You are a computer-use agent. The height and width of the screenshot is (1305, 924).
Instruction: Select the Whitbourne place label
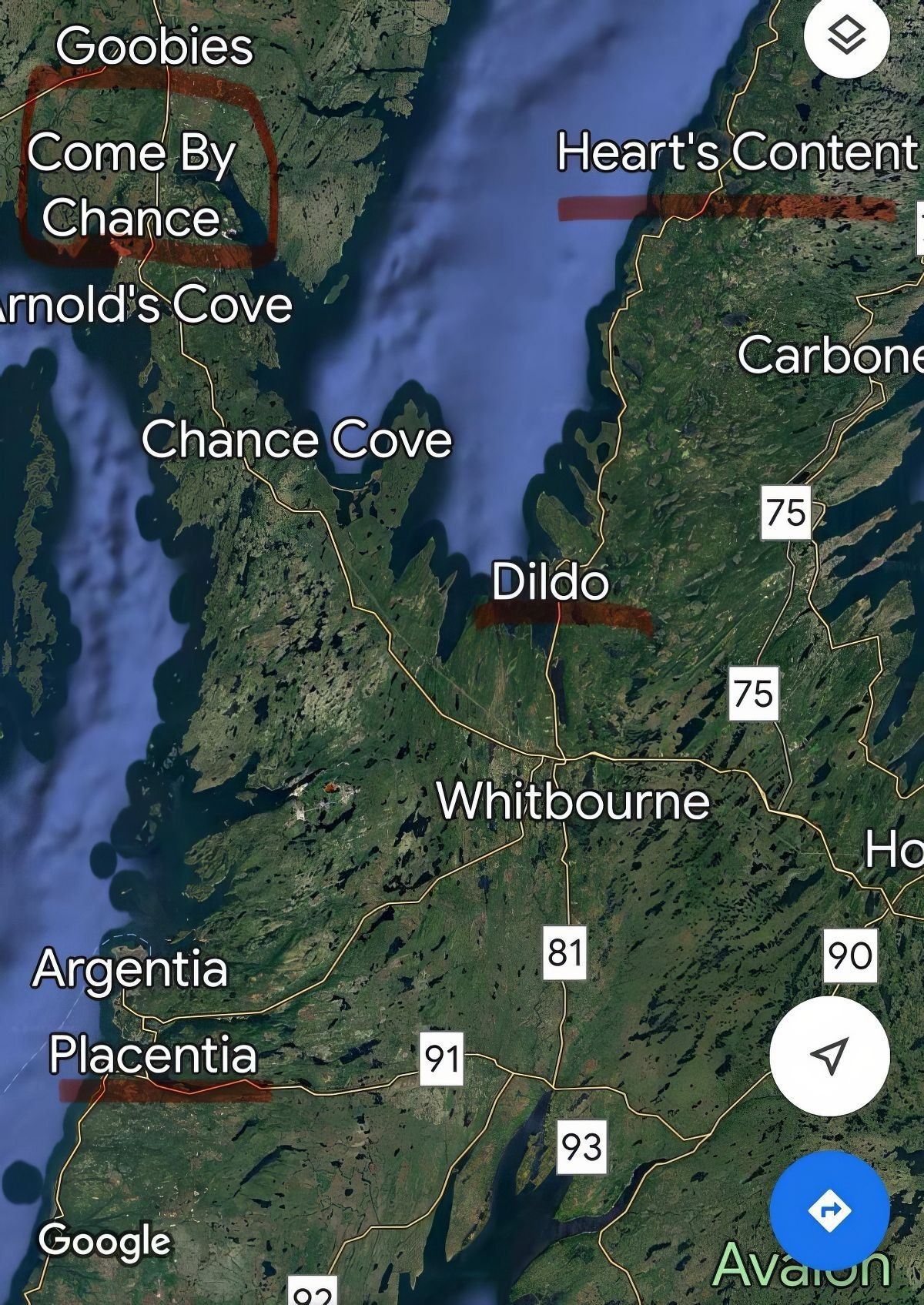coord(573,801)
